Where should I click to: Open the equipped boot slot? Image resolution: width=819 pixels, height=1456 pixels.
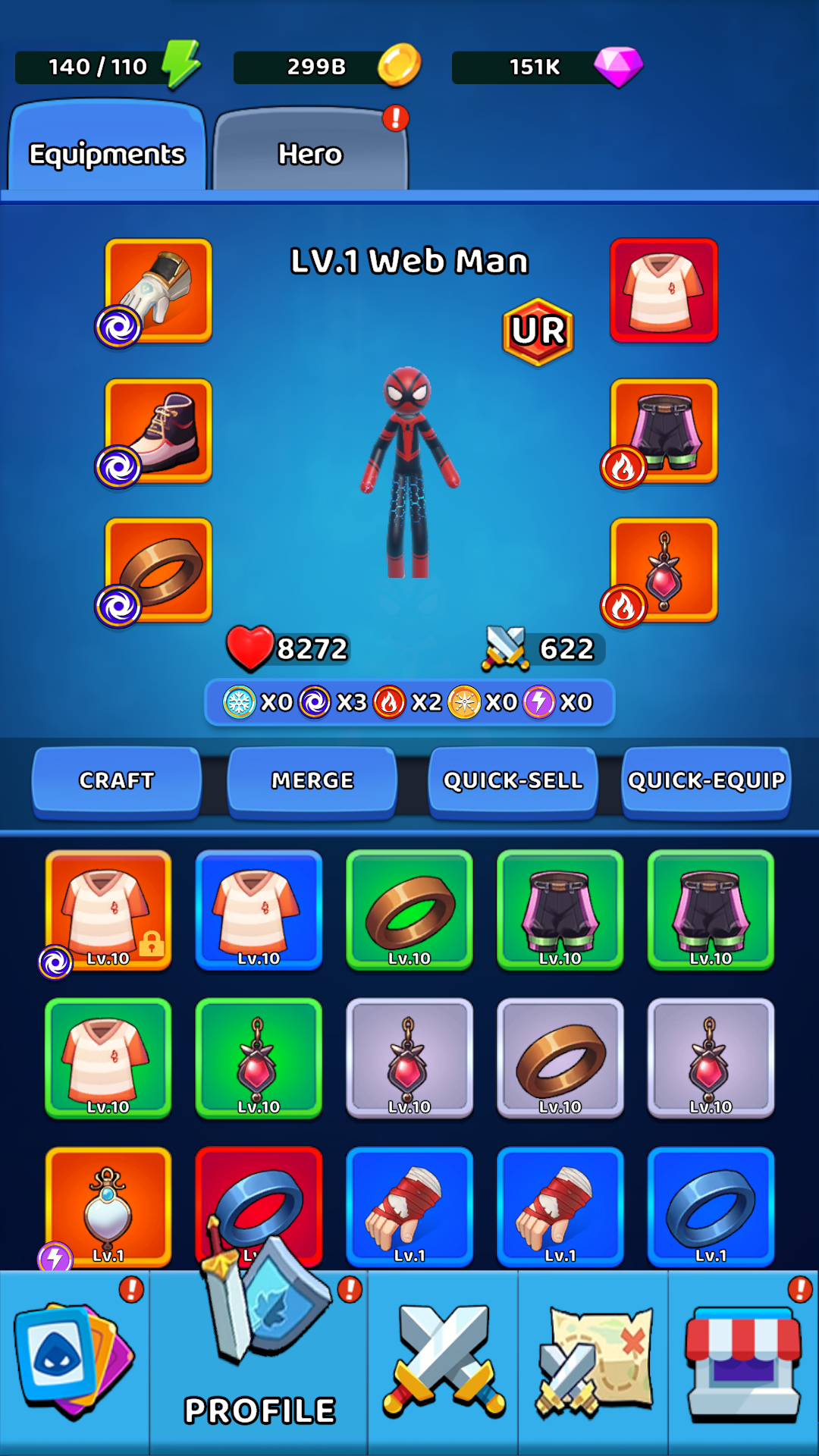[158, 430]
